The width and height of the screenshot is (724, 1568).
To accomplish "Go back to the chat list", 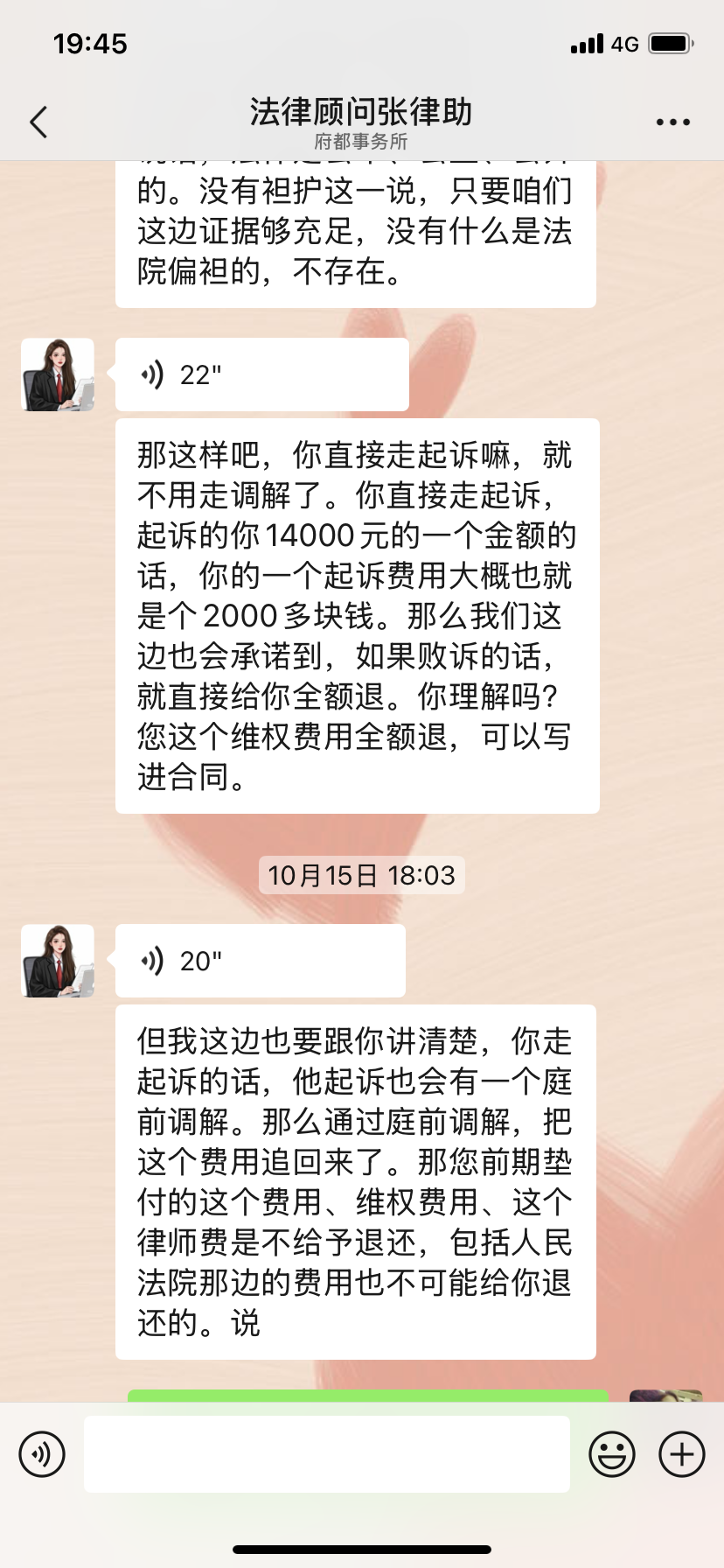I will 38,122.
